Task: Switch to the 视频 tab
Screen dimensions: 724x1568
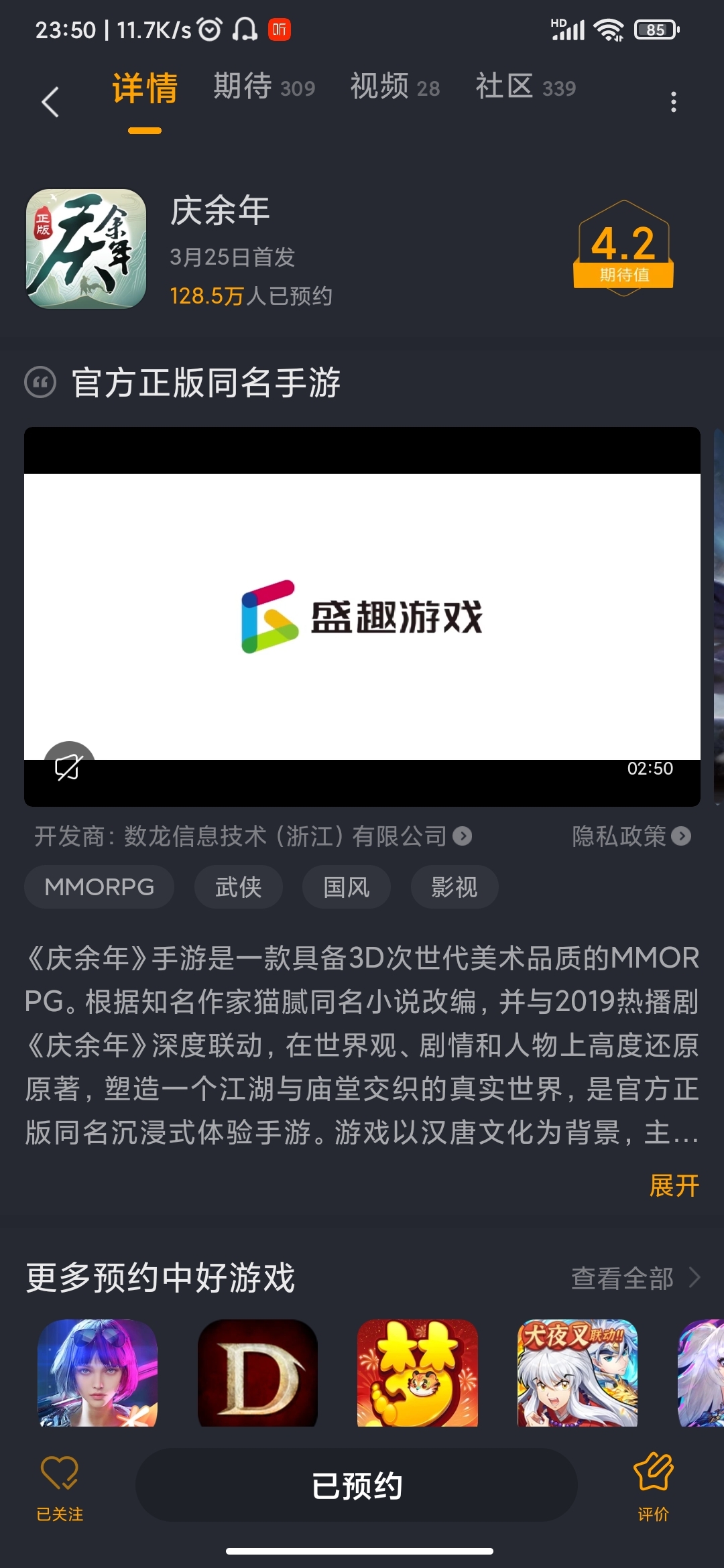Action: coord(394,87)
